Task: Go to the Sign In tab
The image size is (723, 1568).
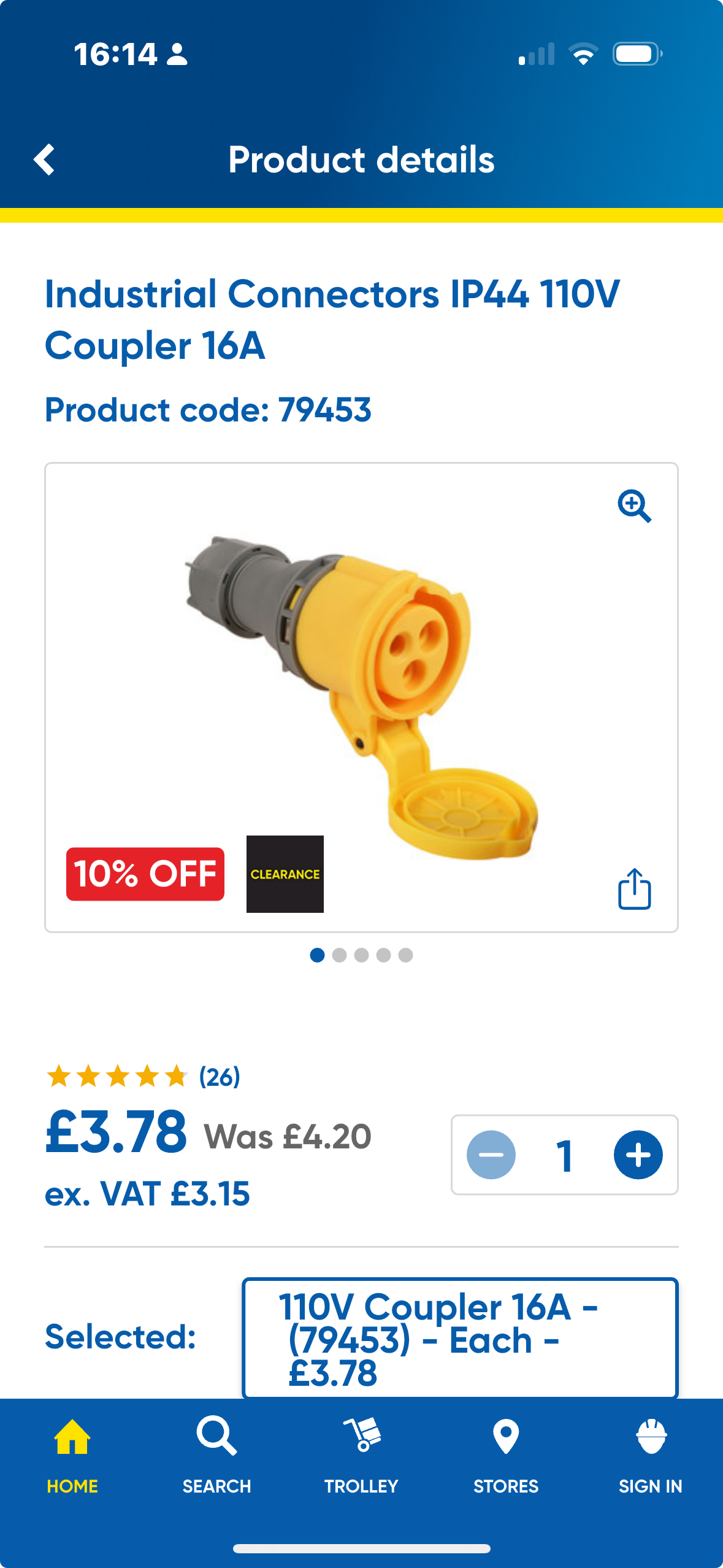Action: tap(650, 1455)
